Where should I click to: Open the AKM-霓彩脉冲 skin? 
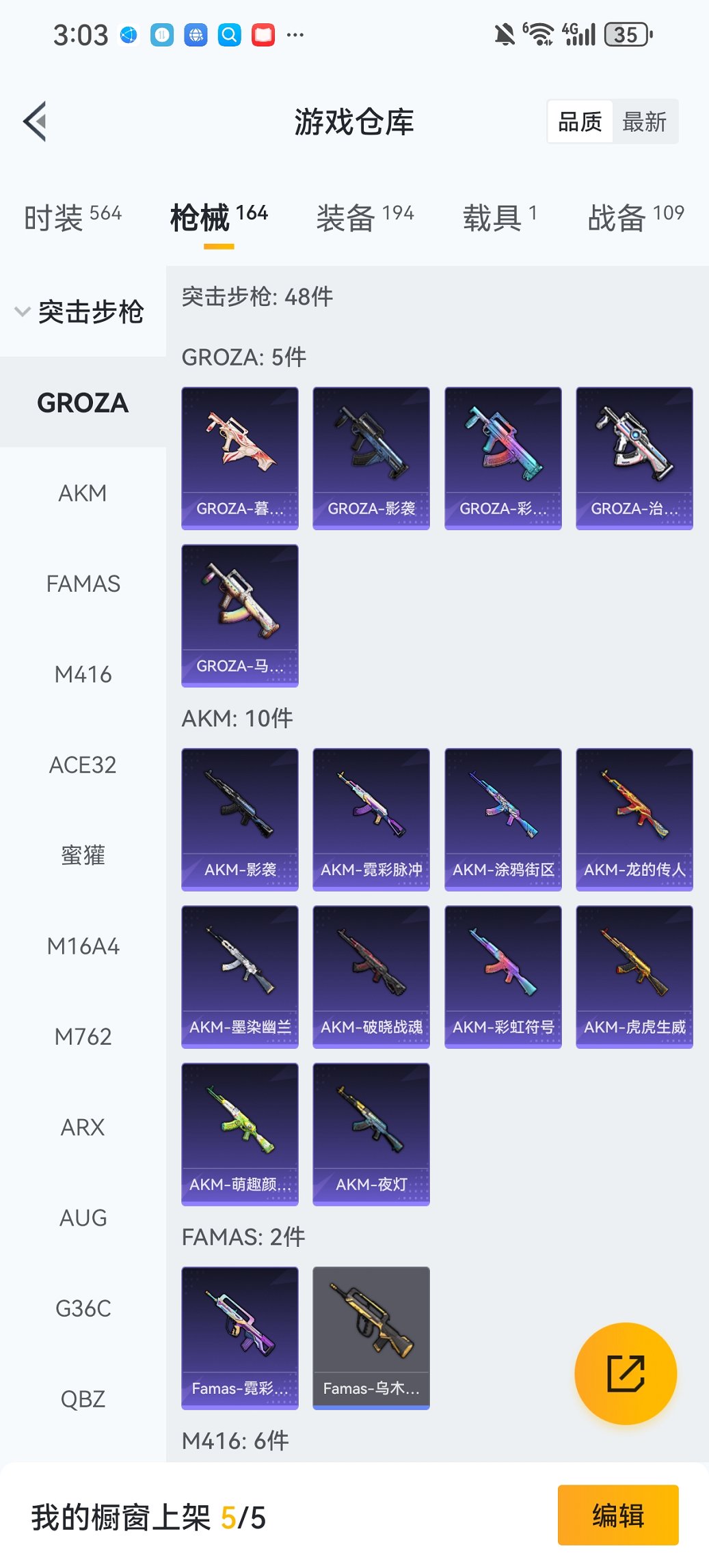371,819
